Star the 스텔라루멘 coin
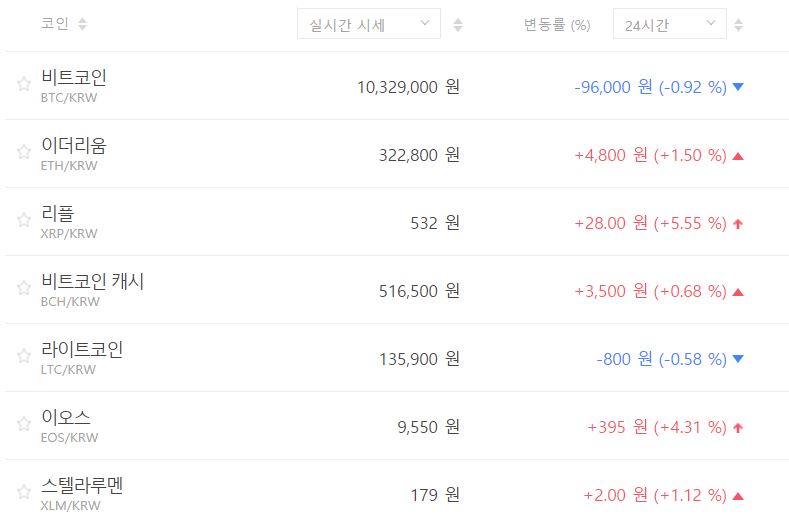789x523 pixels. coord(23,492)
